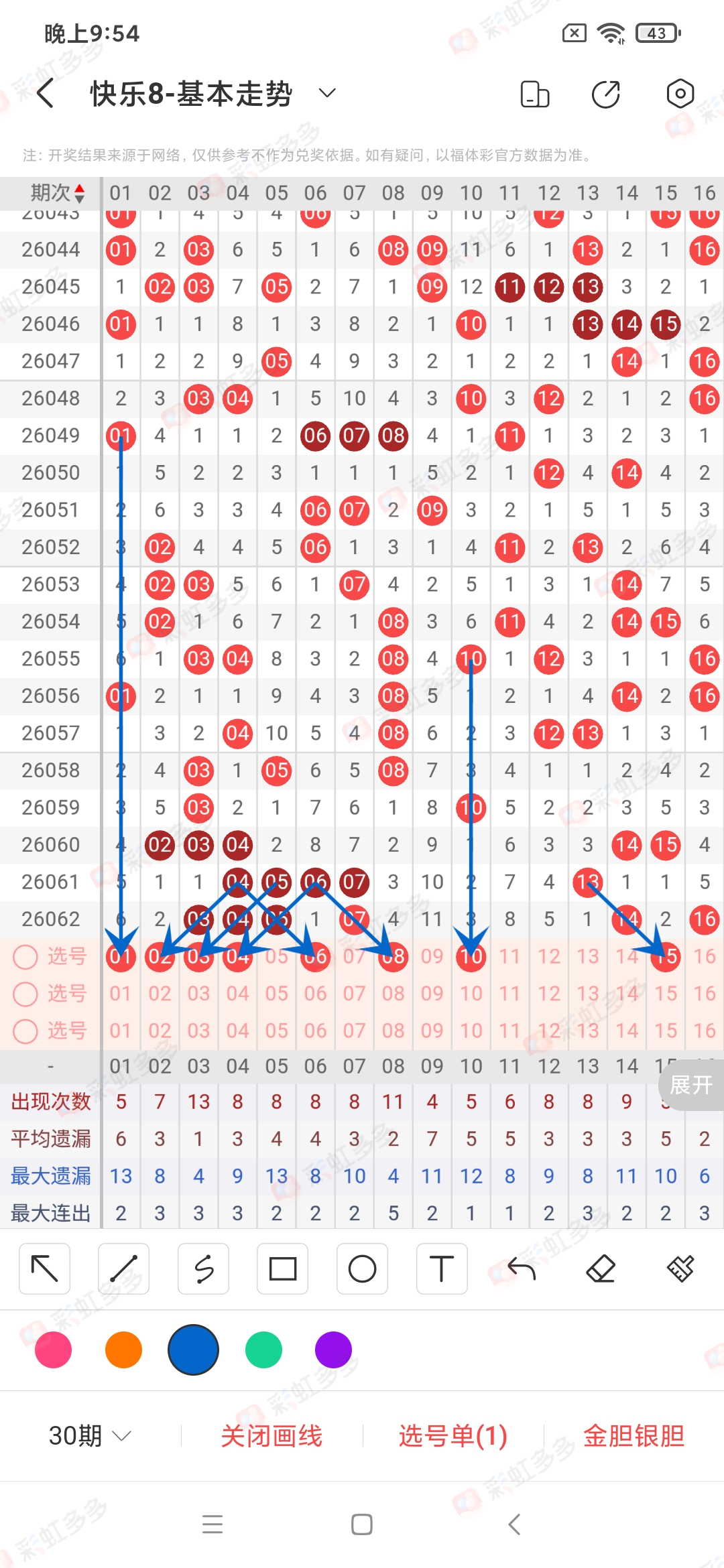
Task: Pick the circle drawing tool
Action: tap(362, 1268)
